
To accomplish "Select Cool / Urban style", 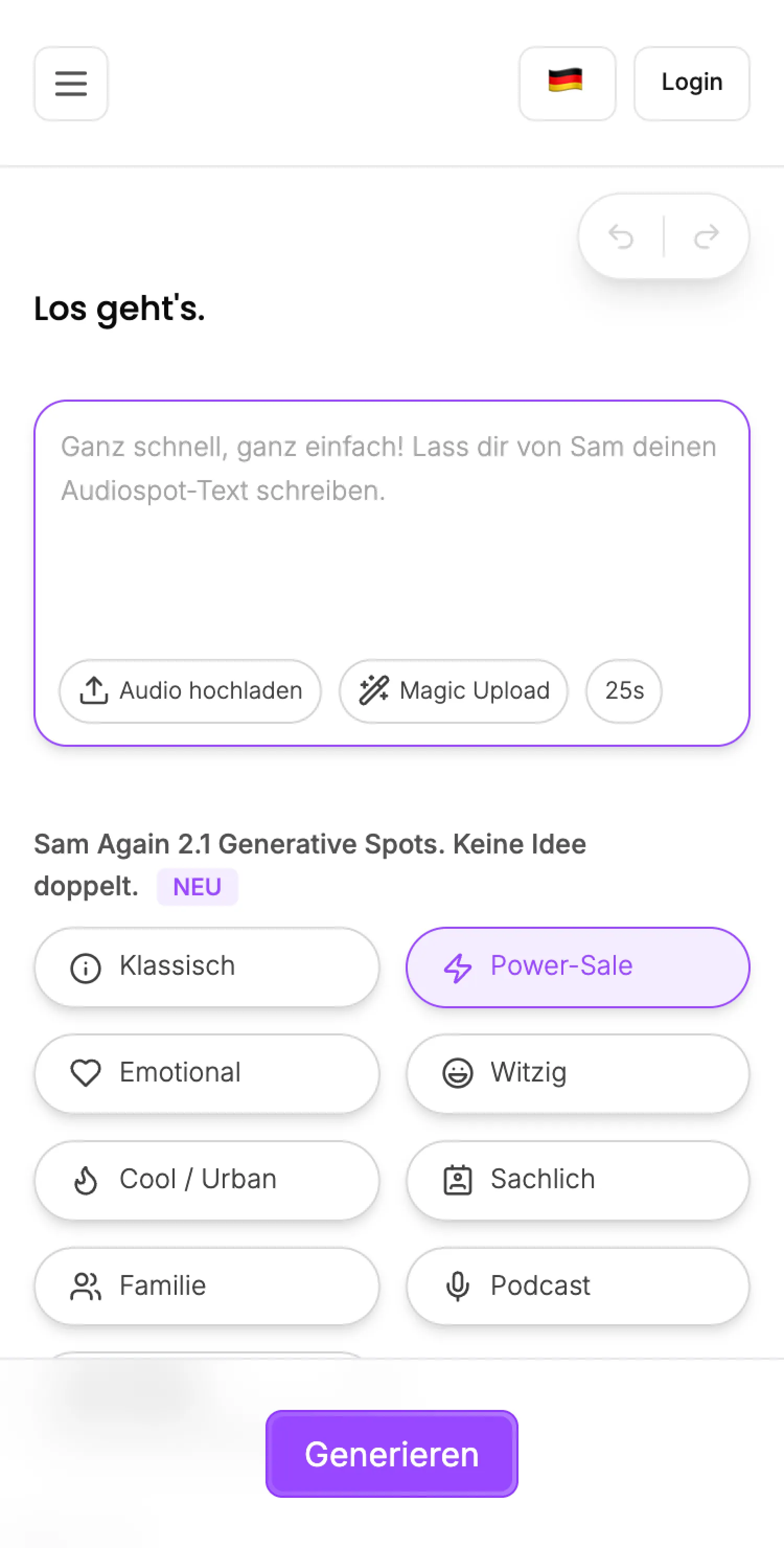I will [206, 1180].
